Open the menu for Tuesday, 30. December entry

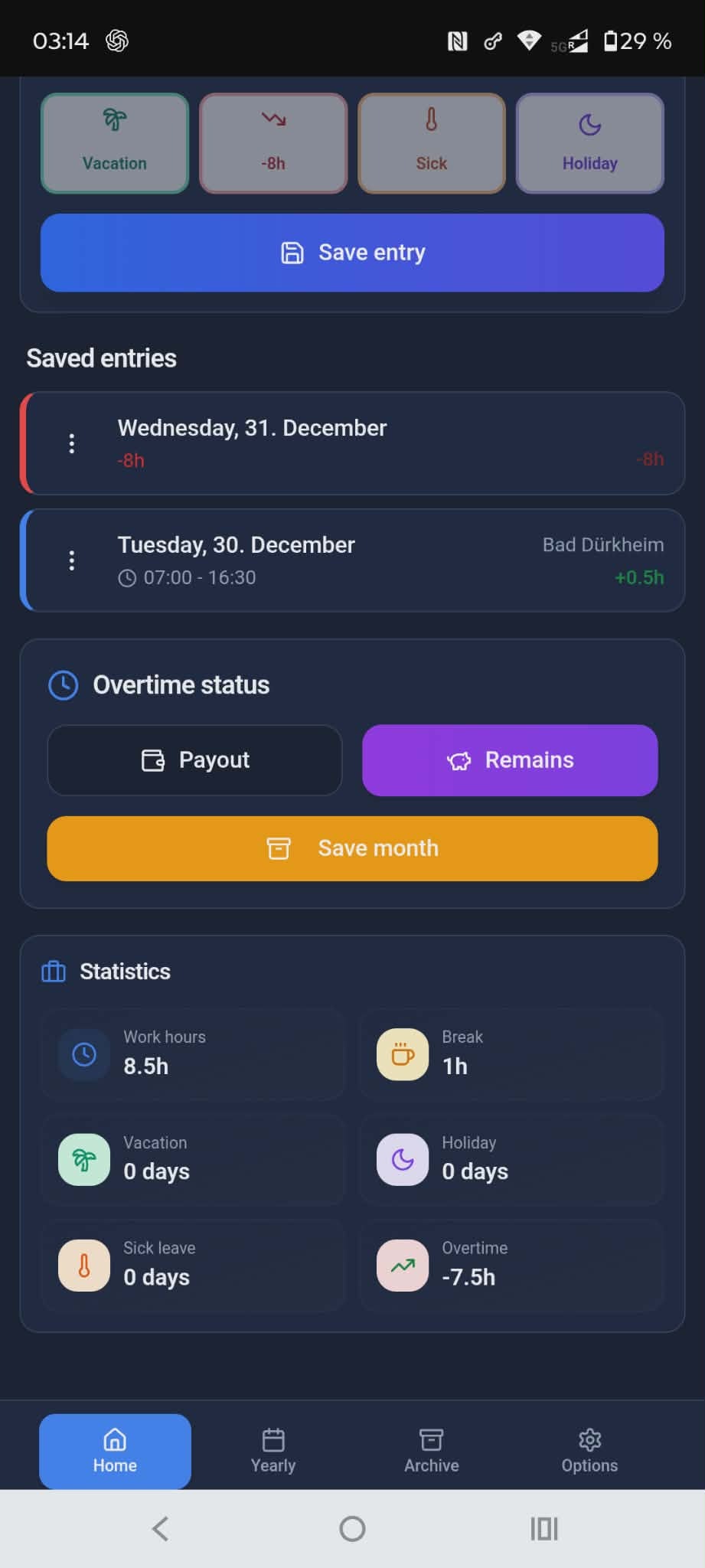(71, 560)
